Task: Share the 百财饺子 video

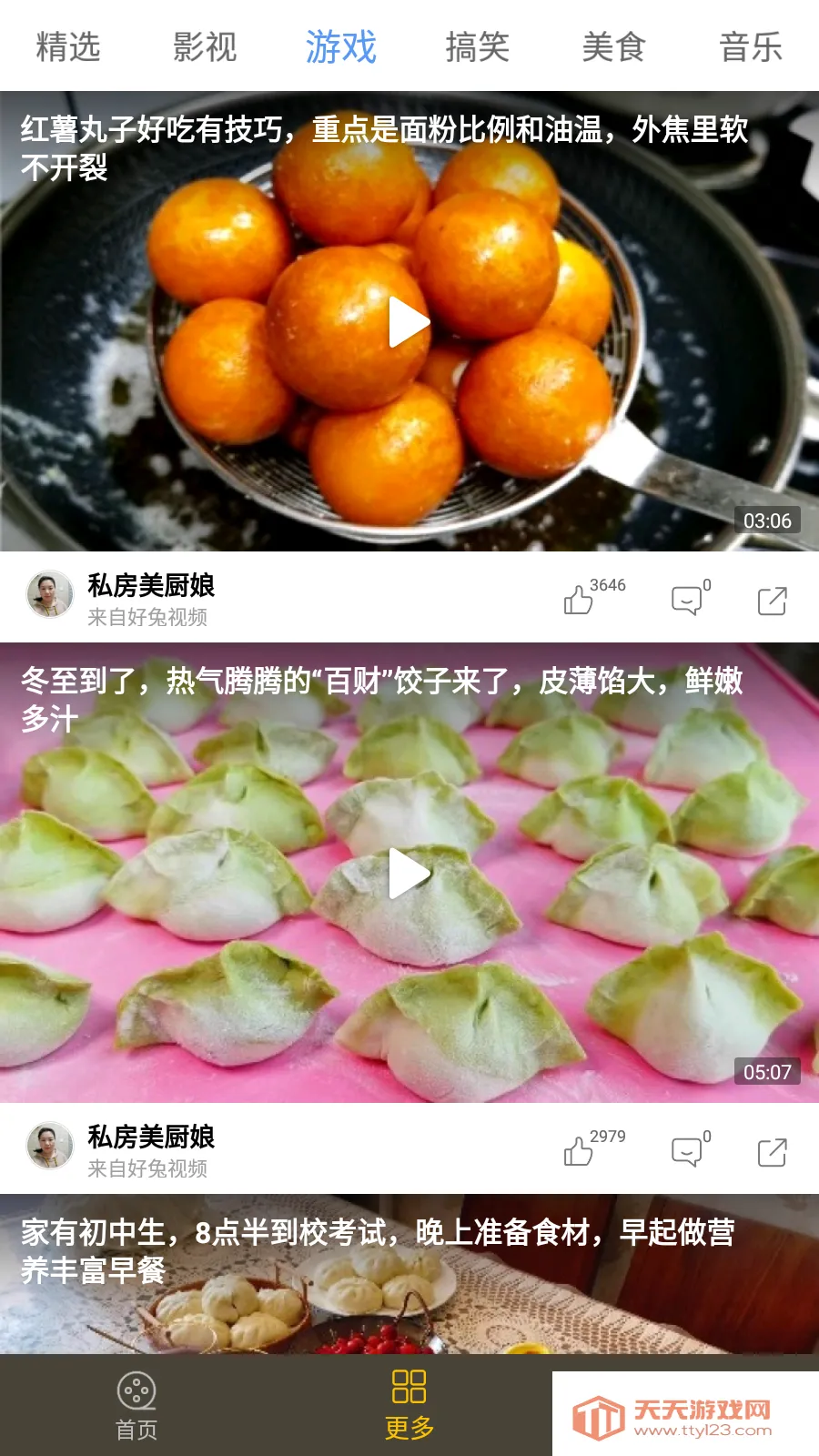Action: pos(772,1152)
